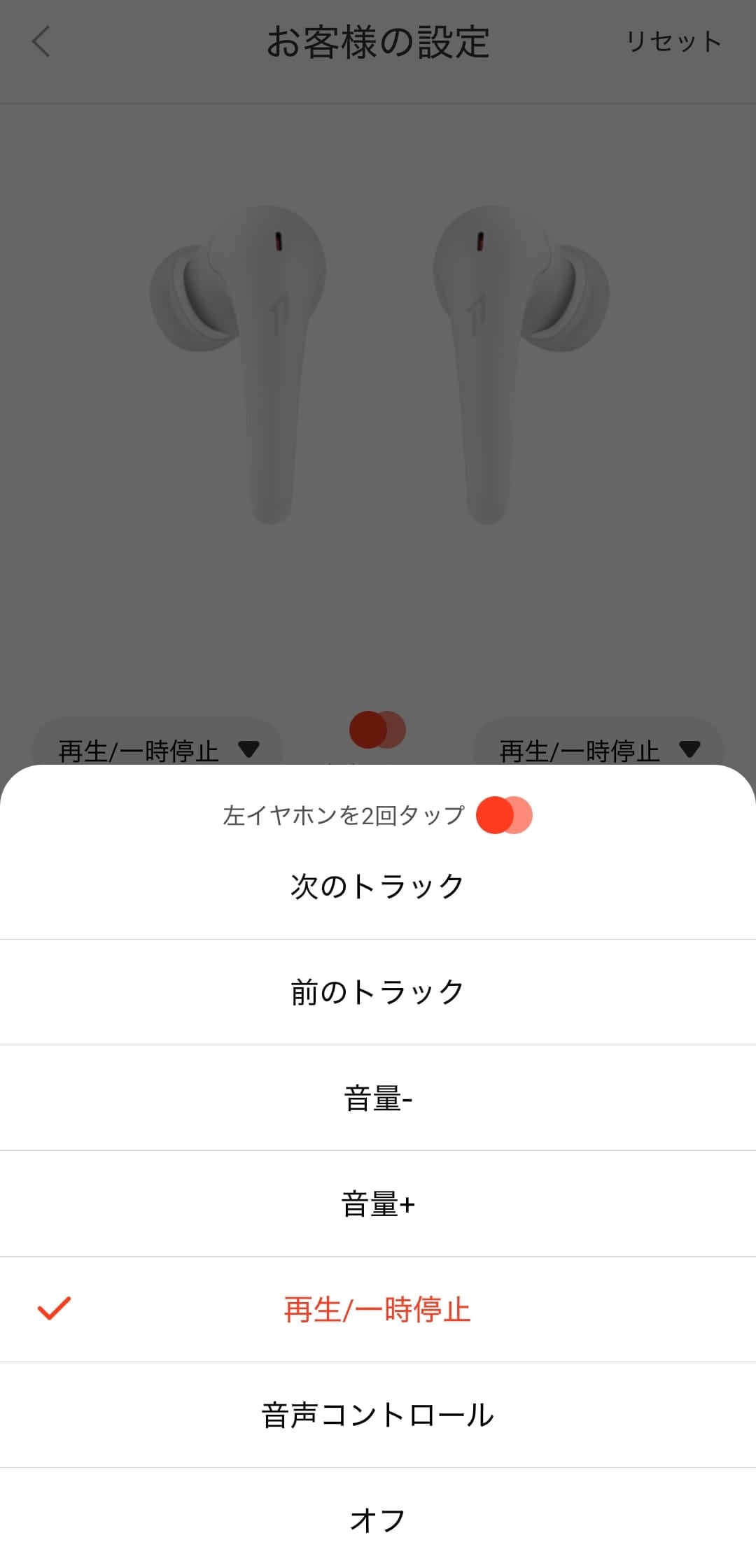The image size is (756, 1568).
Task: Select 次のトラック for left double tap
Action: [x=378, y=886]
